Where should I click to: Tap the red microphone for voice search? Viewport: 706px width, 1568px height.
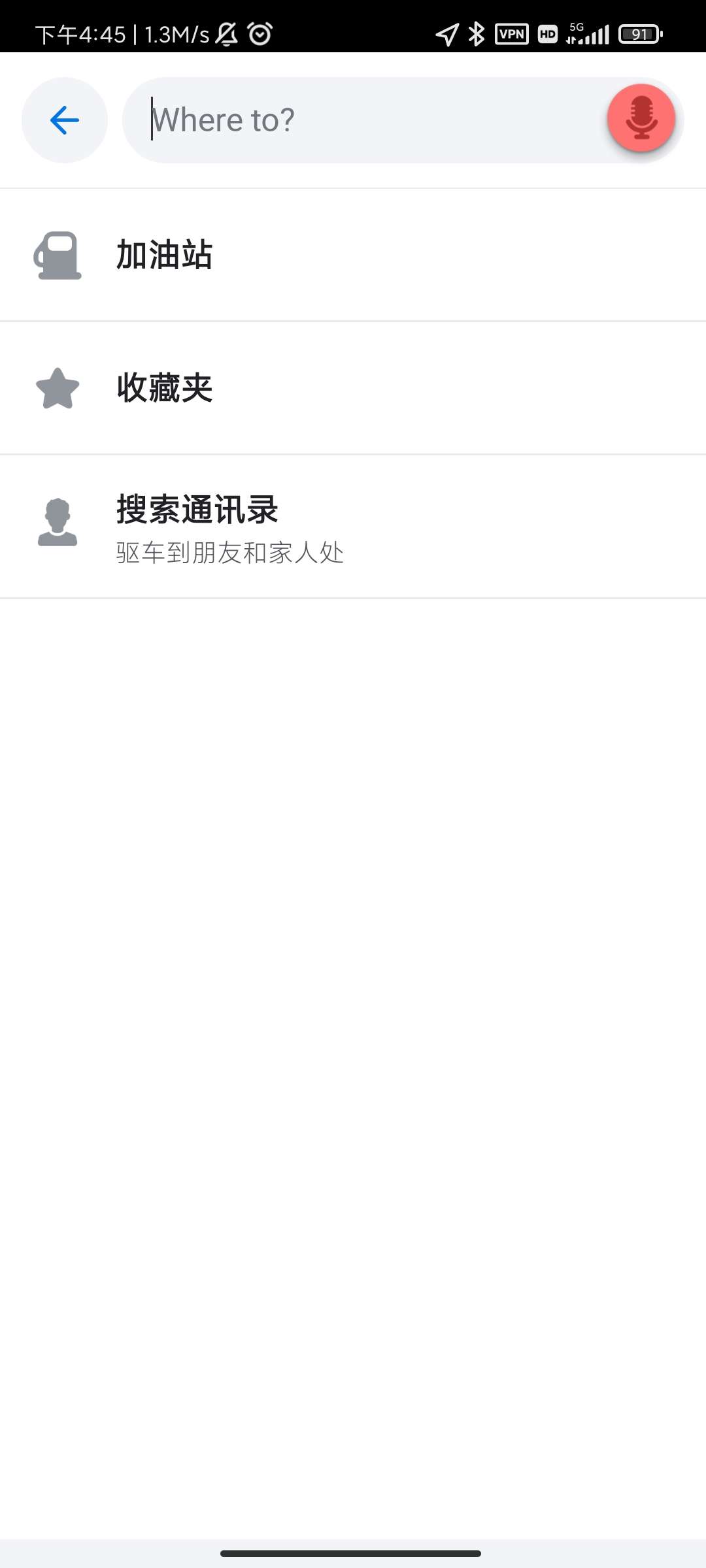coord(641,118)
